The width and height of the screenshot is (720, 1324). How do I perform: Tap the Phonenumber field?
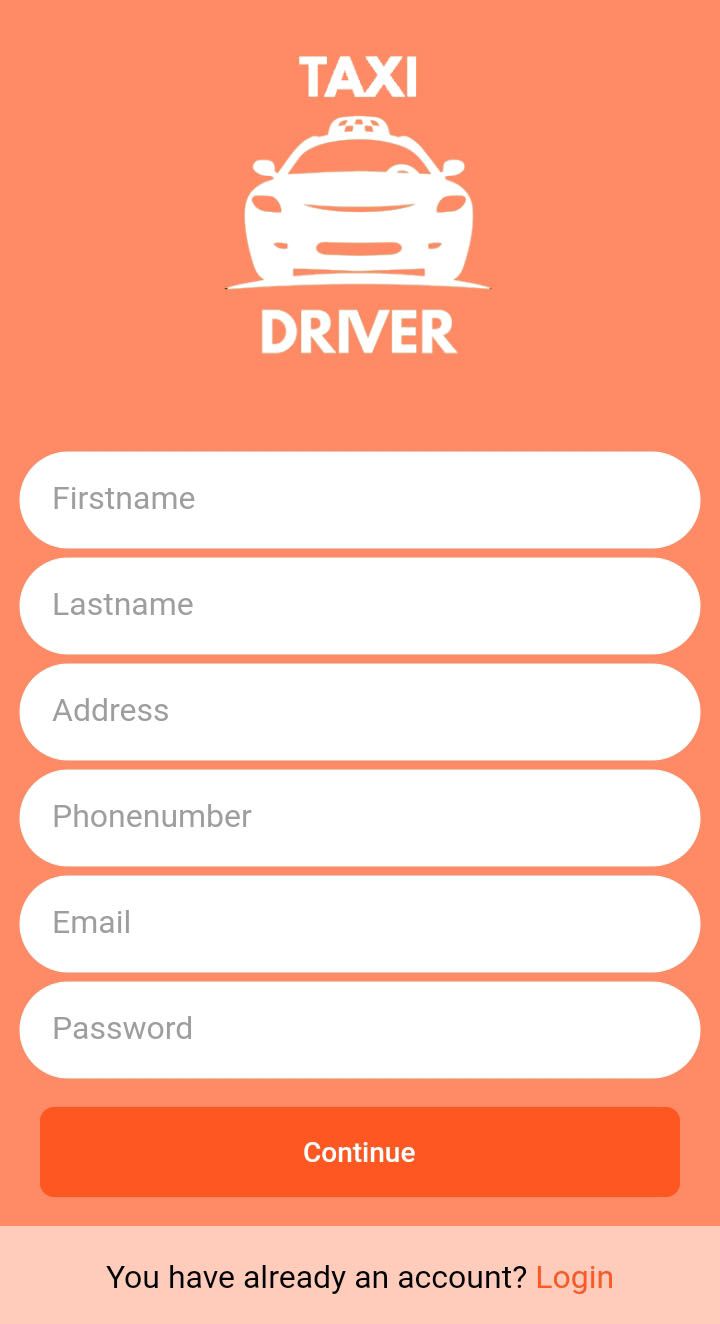click(360, 817)
